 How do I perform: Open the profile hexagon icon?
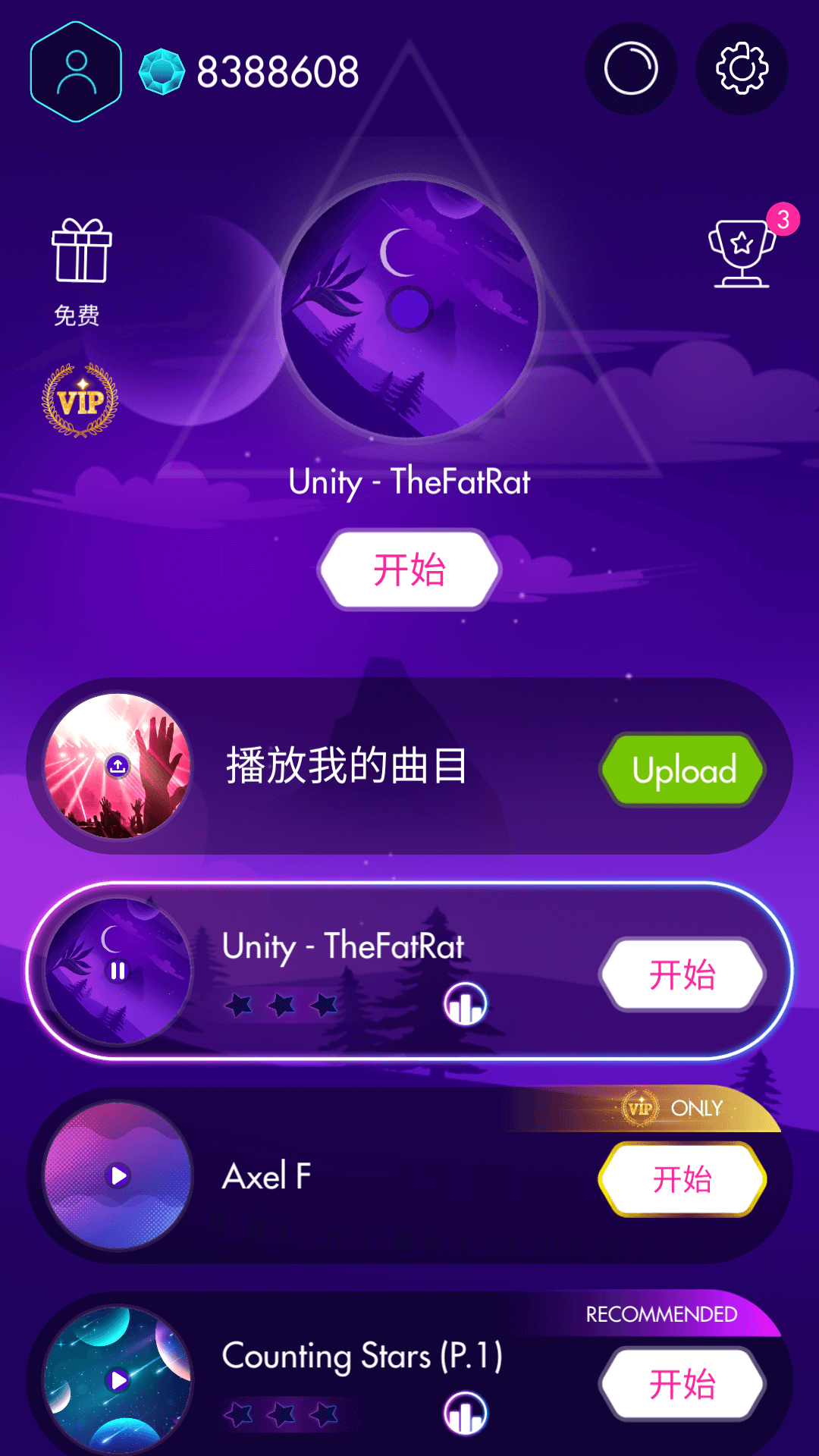(x=76, y=72)
